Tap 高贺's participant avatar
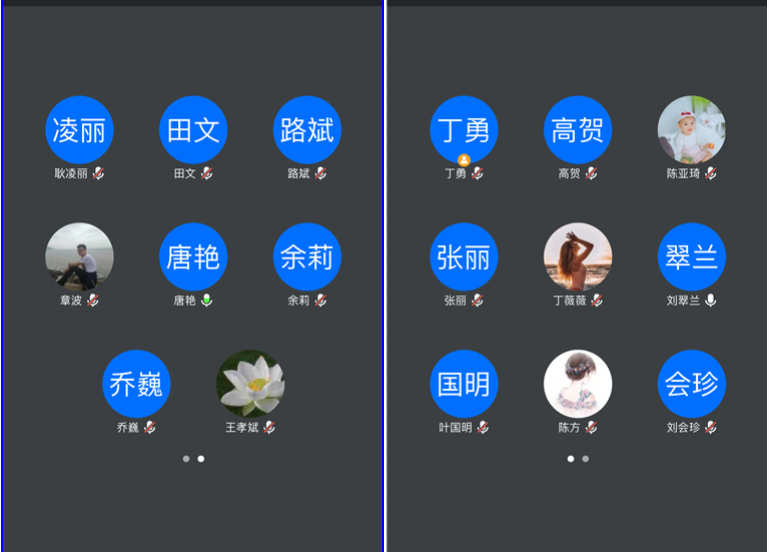 (x=578, y=130)
